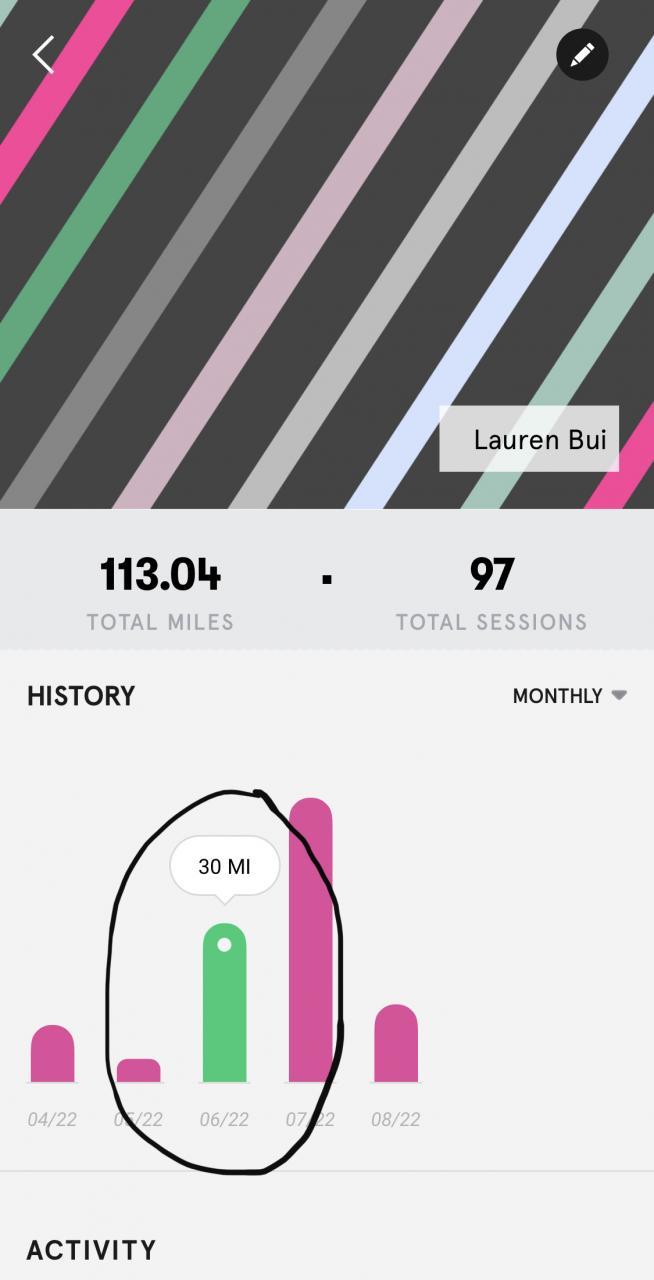Select the 04/22 history bar
The image size is (654, 1280).
[53, 1054]
